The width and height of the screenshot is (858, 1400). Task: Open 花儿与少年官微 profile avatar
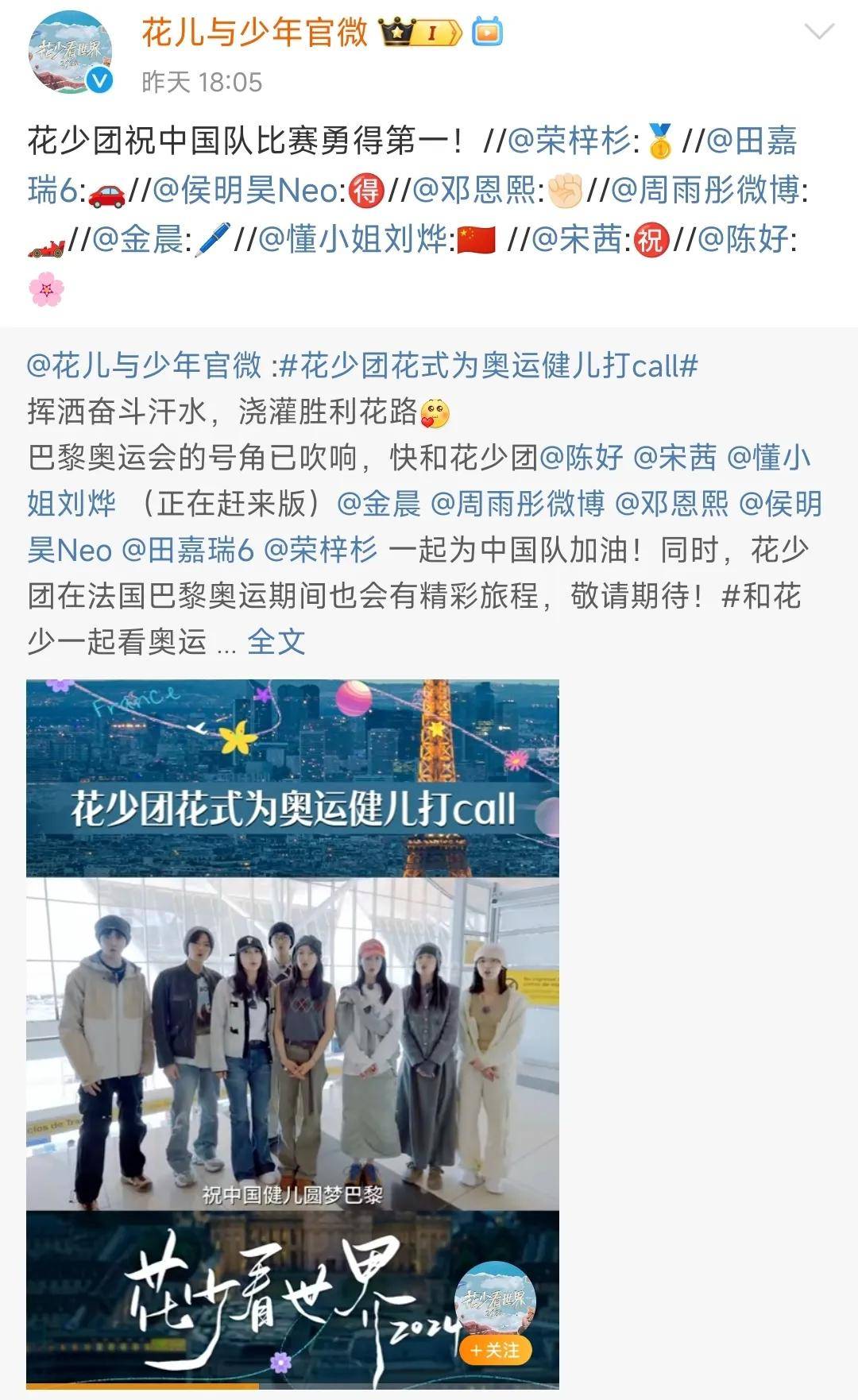pos(70,53)
